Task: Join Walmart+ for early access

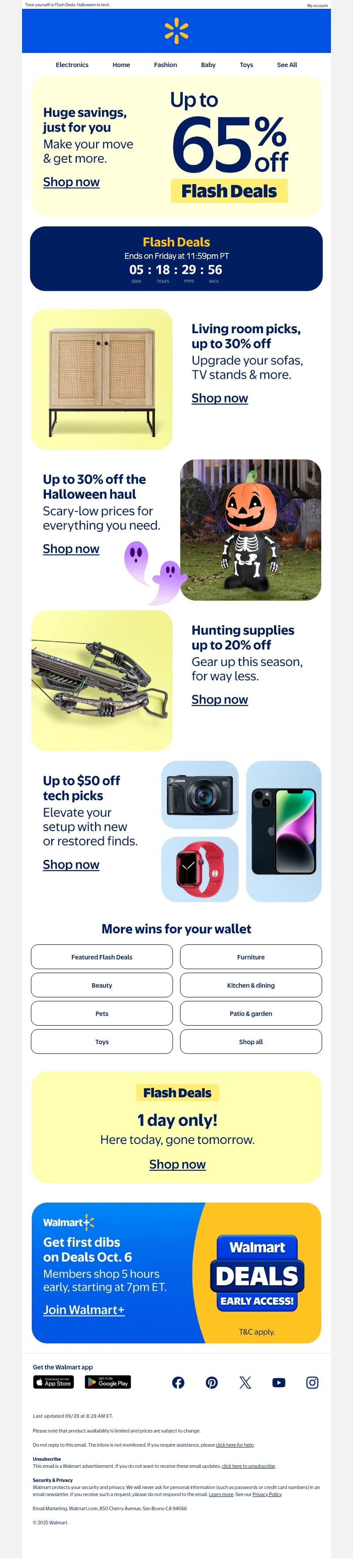Action: pos(83,1310)
